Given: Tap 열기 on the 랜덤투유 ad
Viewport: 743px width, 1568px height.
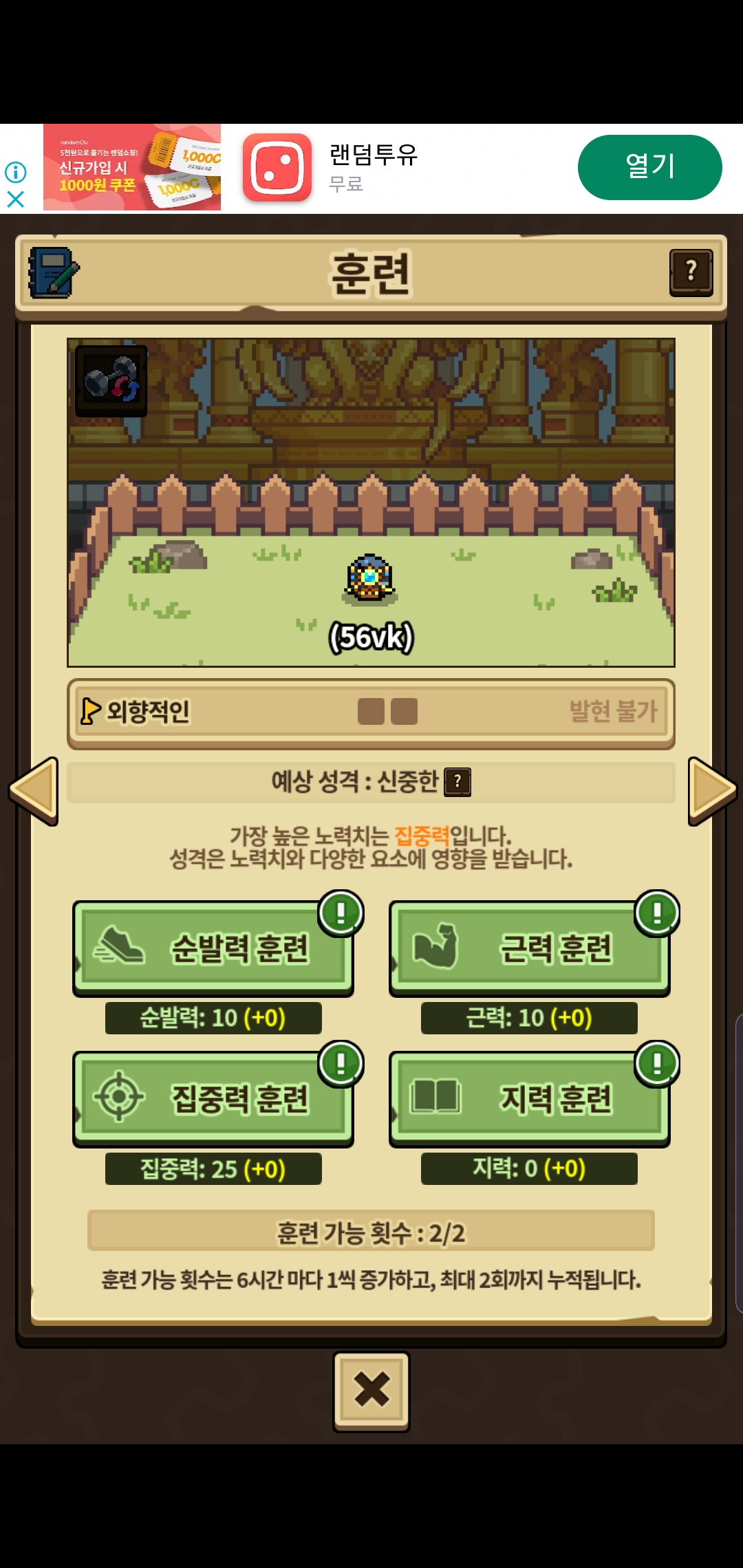Looking at the screenshot, I should click(x=649, y=167).
